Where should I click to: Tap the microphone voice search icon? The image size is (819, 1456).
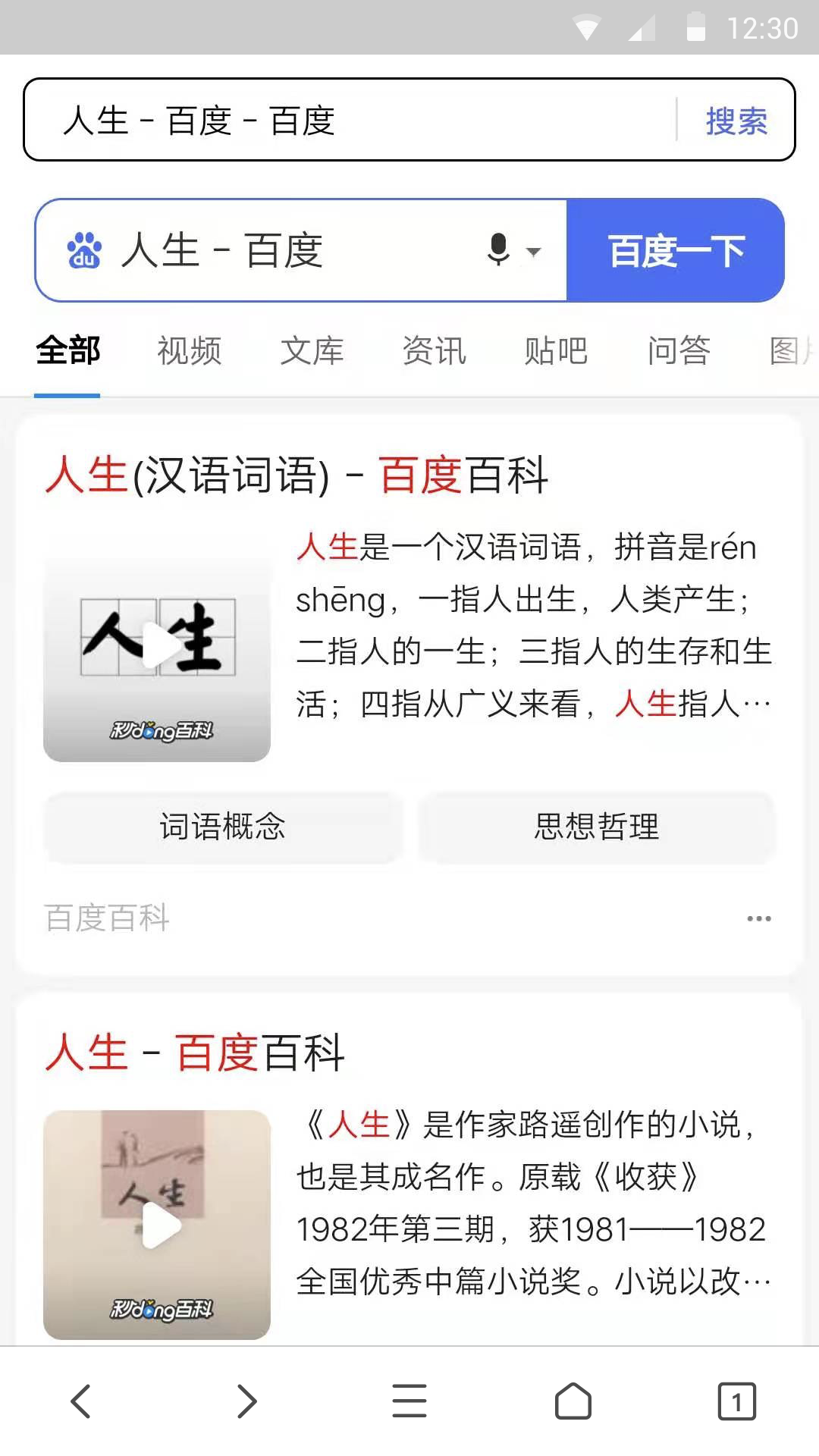498,249
